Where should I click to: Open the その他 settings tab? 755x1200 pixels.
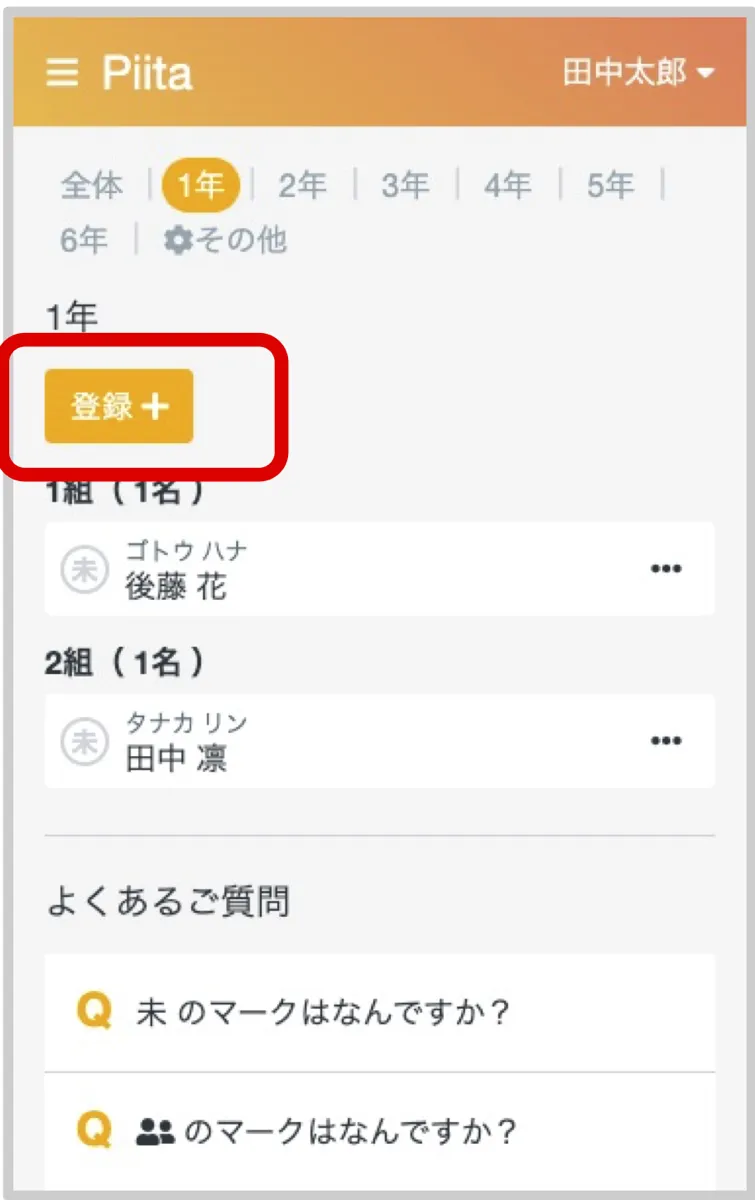click(x=225, y=240)
